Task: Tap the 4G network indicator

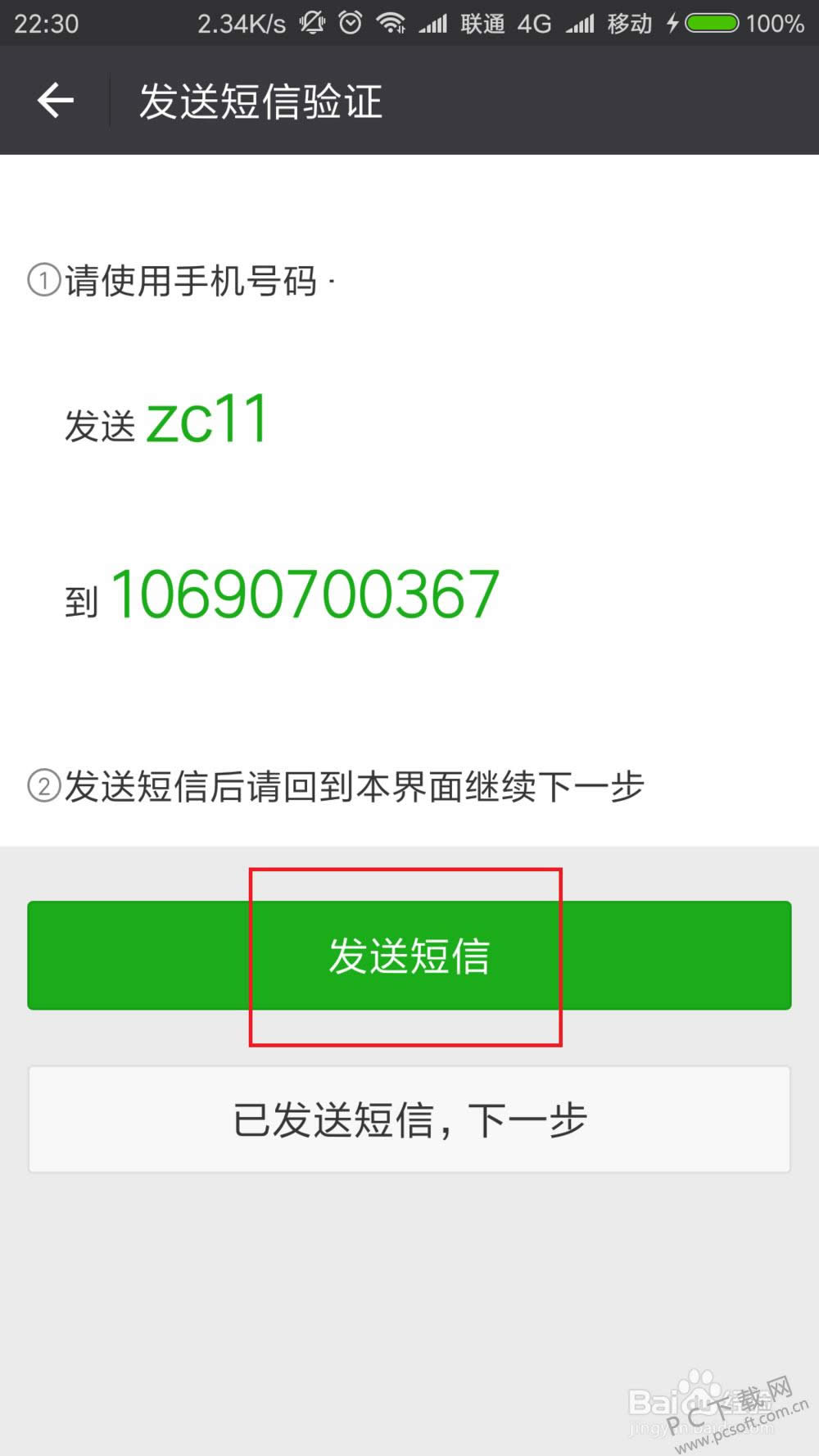Action: pyautogui.click(x=534, y=22)
